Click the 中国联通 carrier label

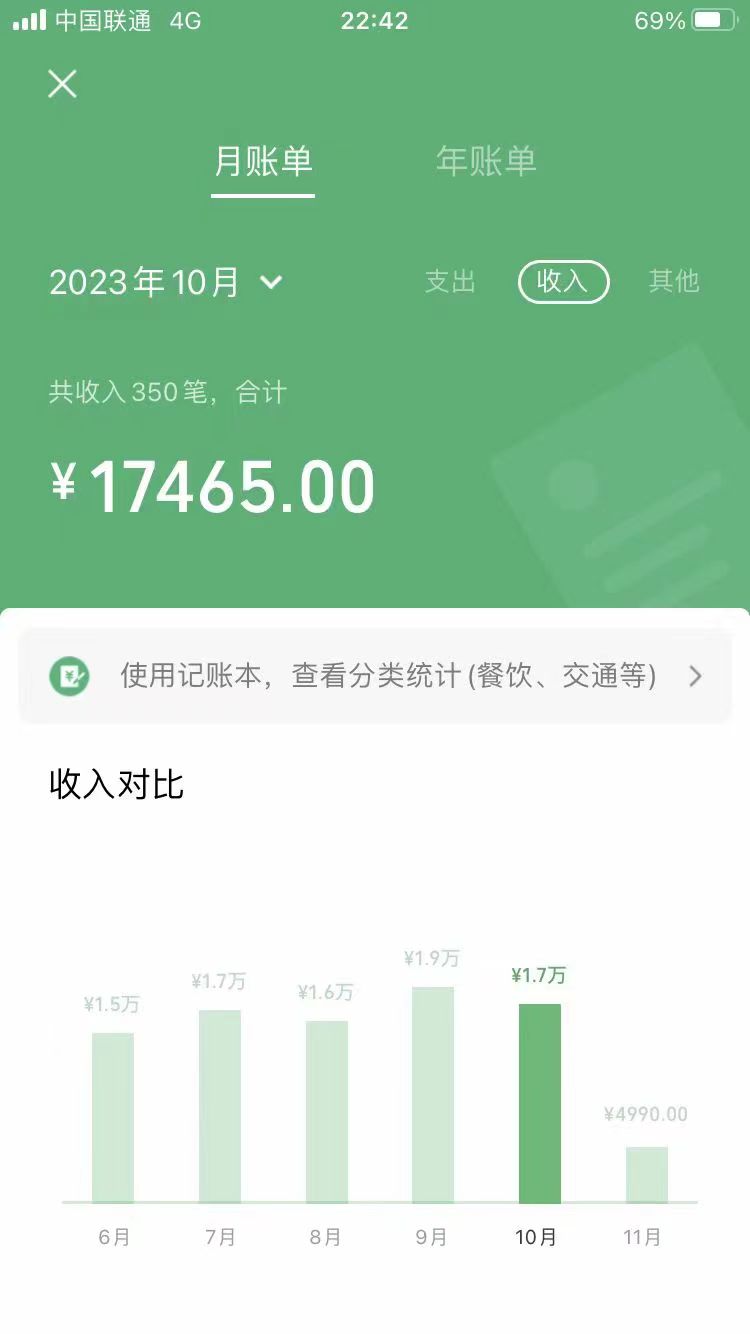[x=104, y=21]
